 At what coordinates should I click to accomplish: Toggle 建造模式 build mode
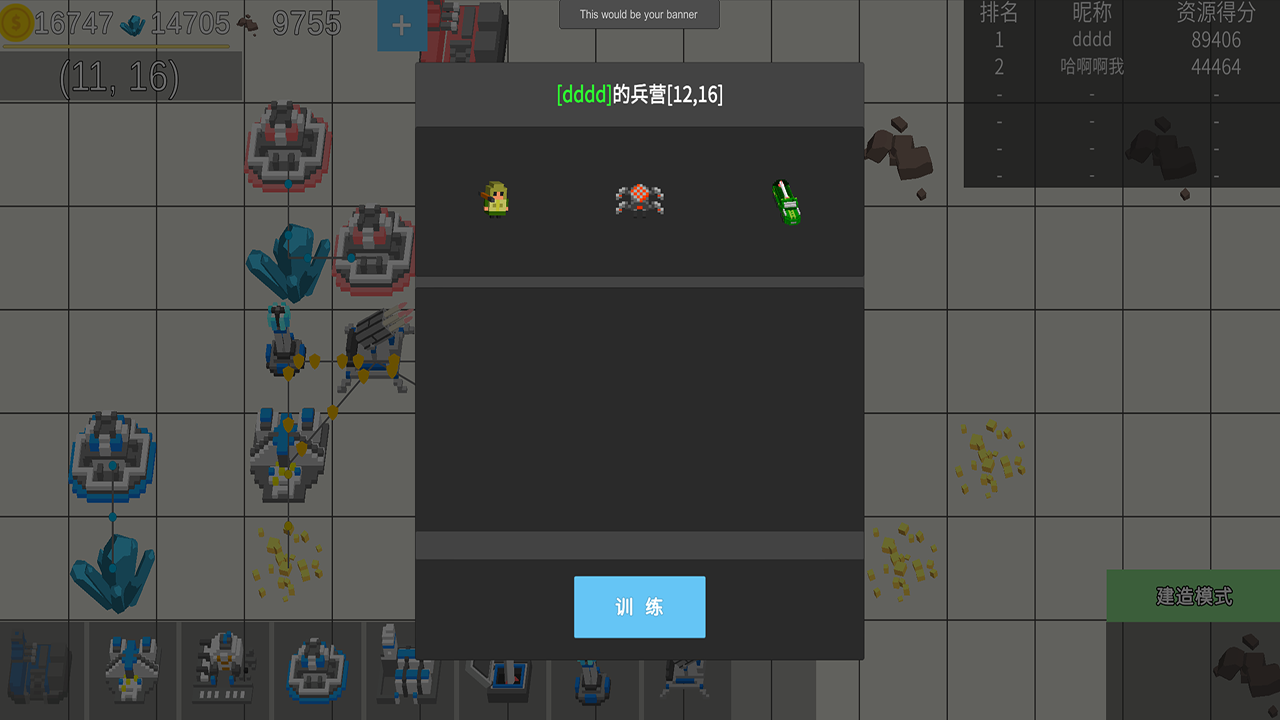pos(1193,596)
